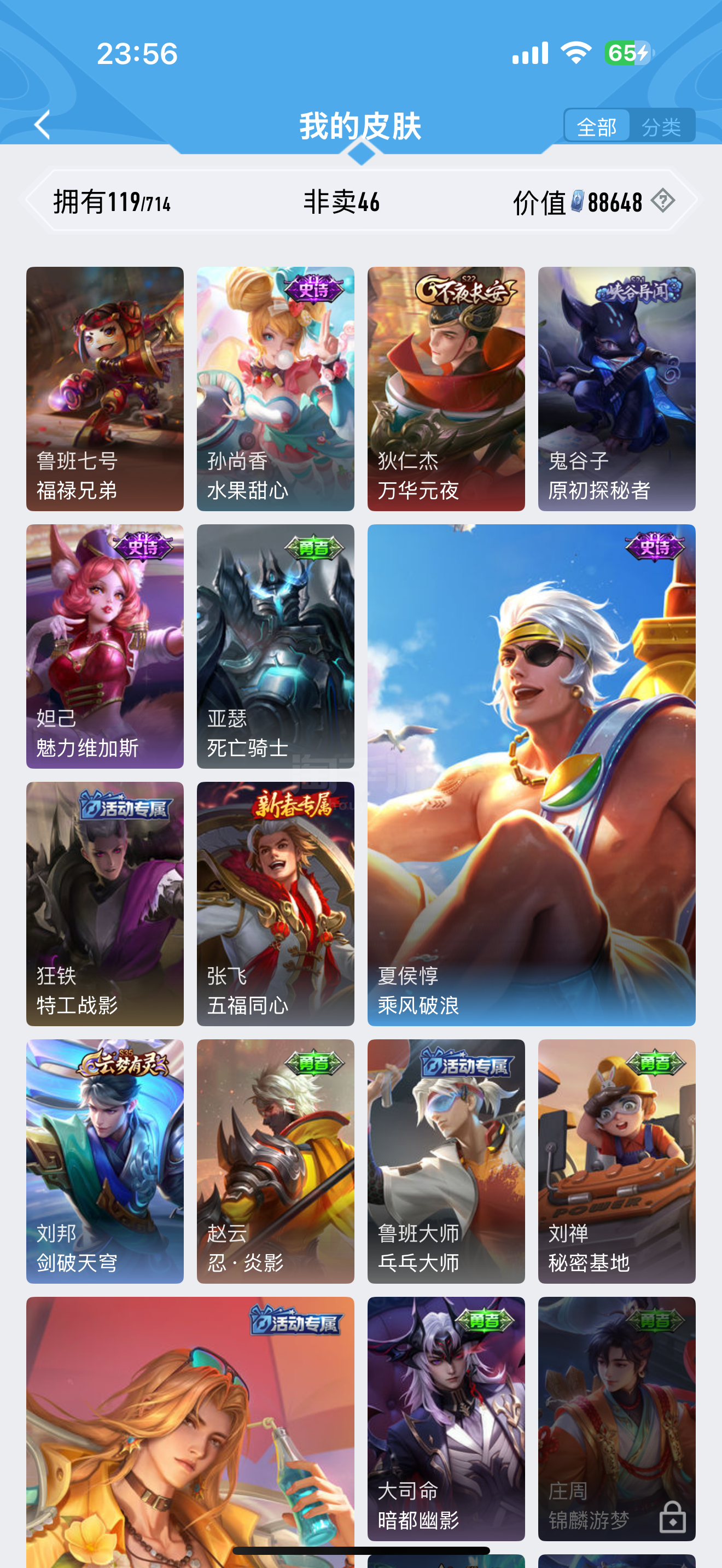Select the 张飞 五福同心 skin
Image resolution: width=722 pixels, height=1568 pixels.
275,904
